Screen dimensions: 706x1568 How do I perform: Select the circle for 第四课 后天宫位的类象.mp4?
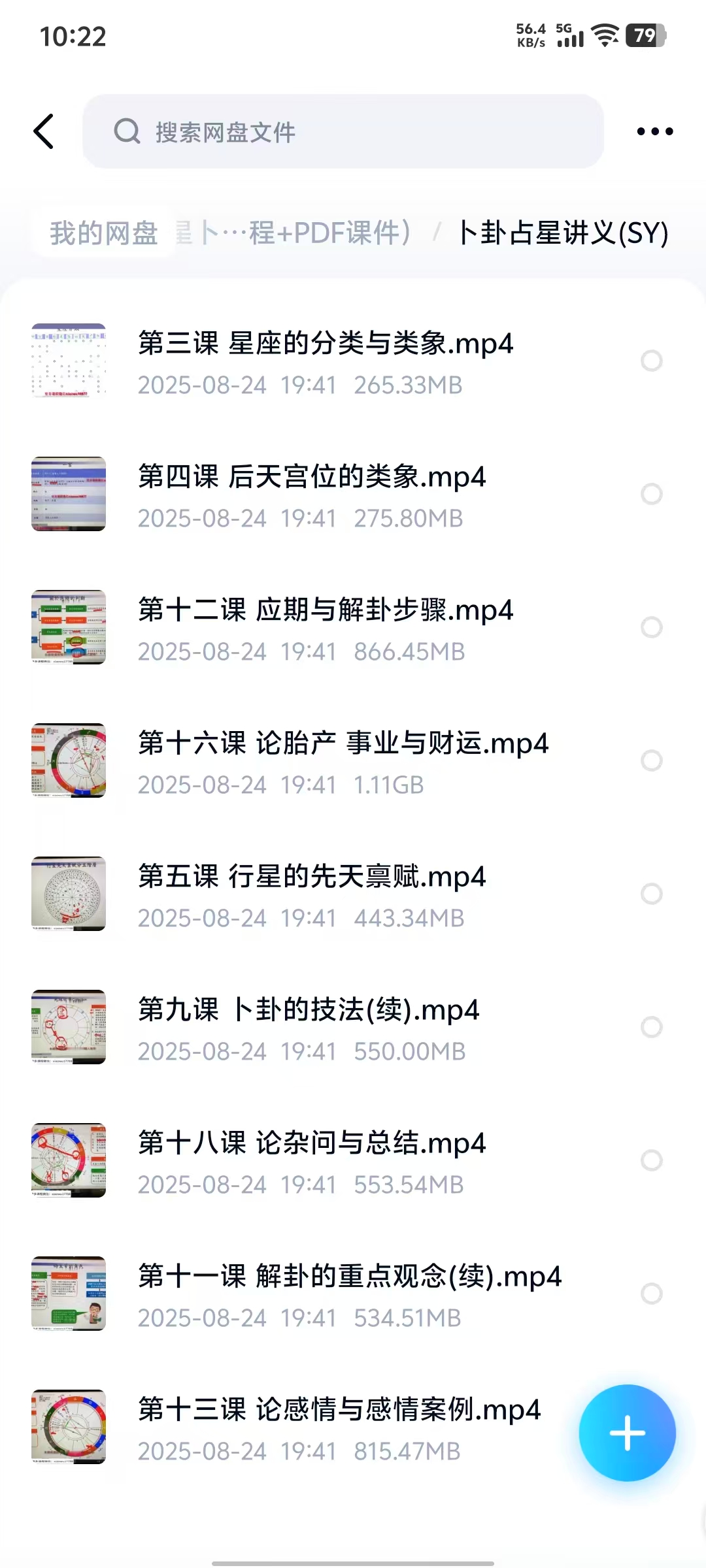[x=651, y=494]
